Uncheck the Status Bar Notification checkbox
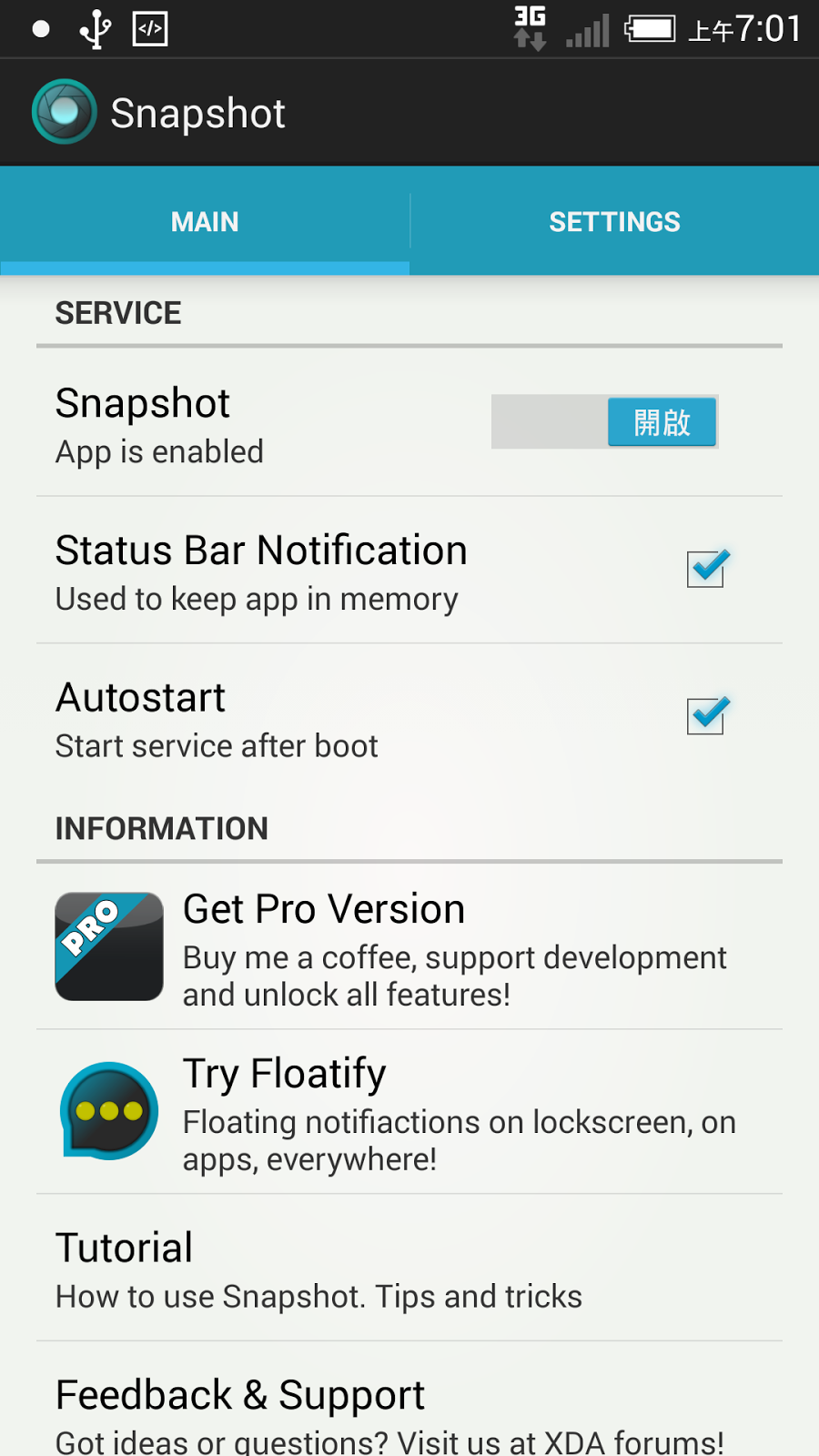819x1456 pixels. (706, 570)
